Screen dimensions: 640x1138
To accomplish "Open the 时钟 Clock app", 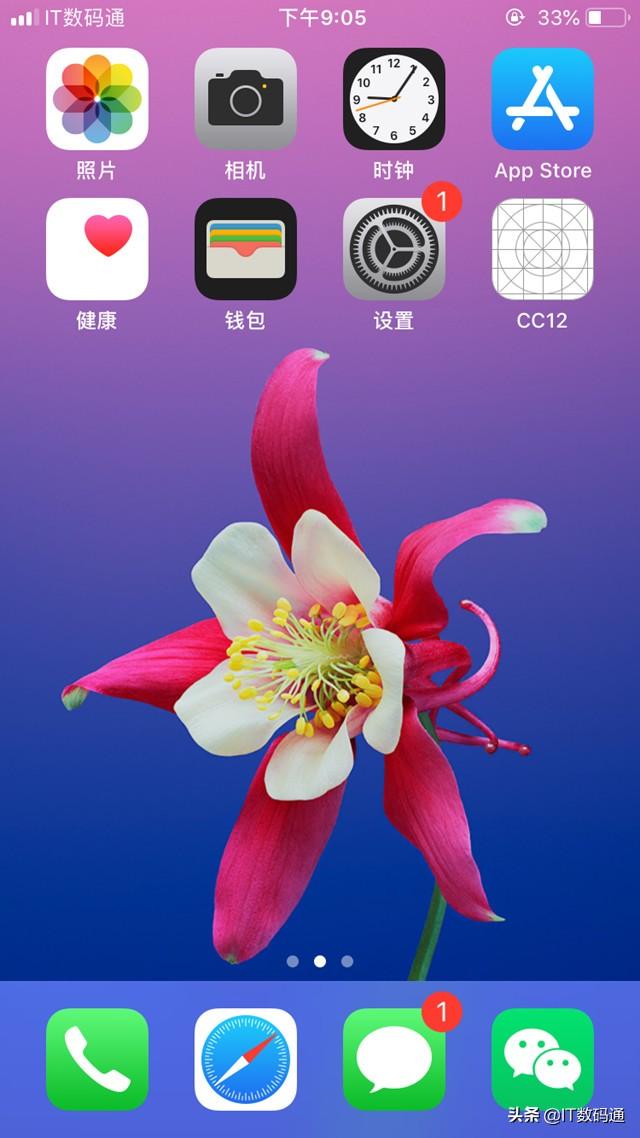I will tap(394, 99).
